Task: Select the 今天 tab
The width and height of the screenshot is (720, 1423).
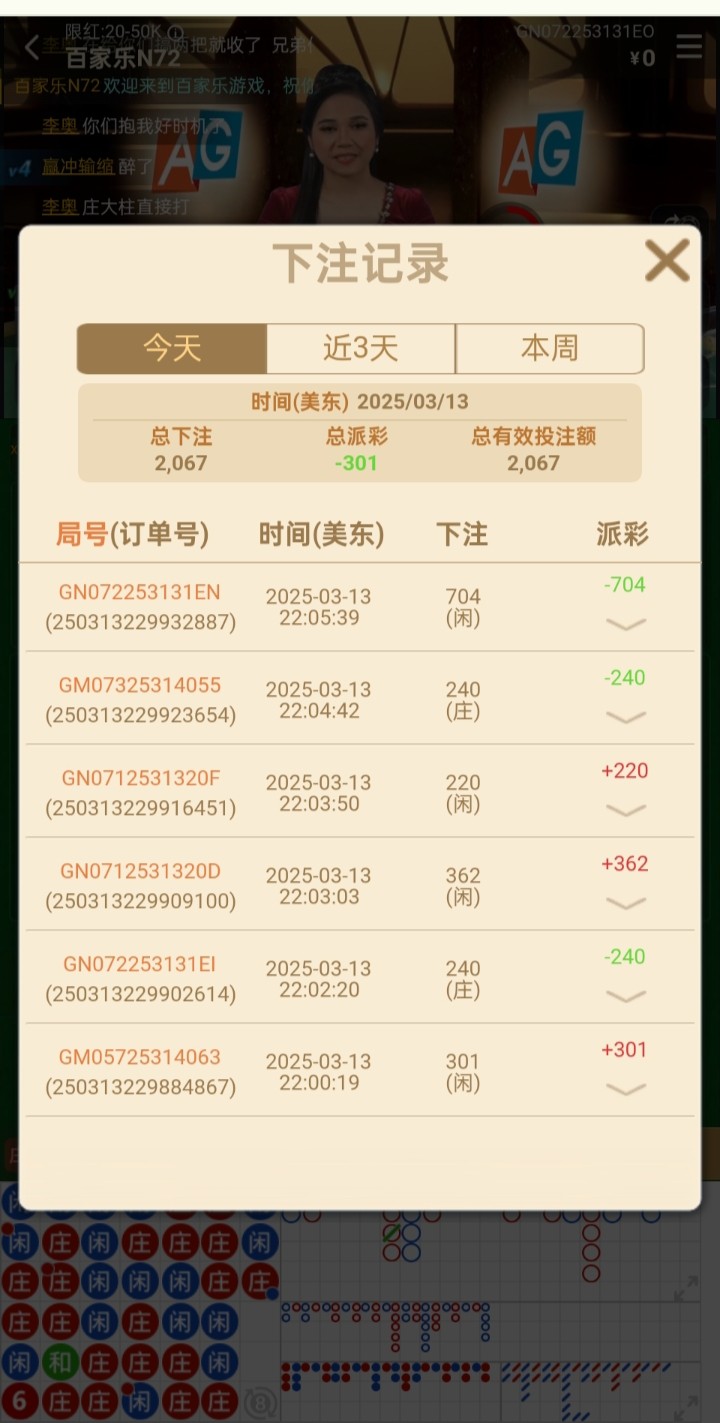Action: 172,348
